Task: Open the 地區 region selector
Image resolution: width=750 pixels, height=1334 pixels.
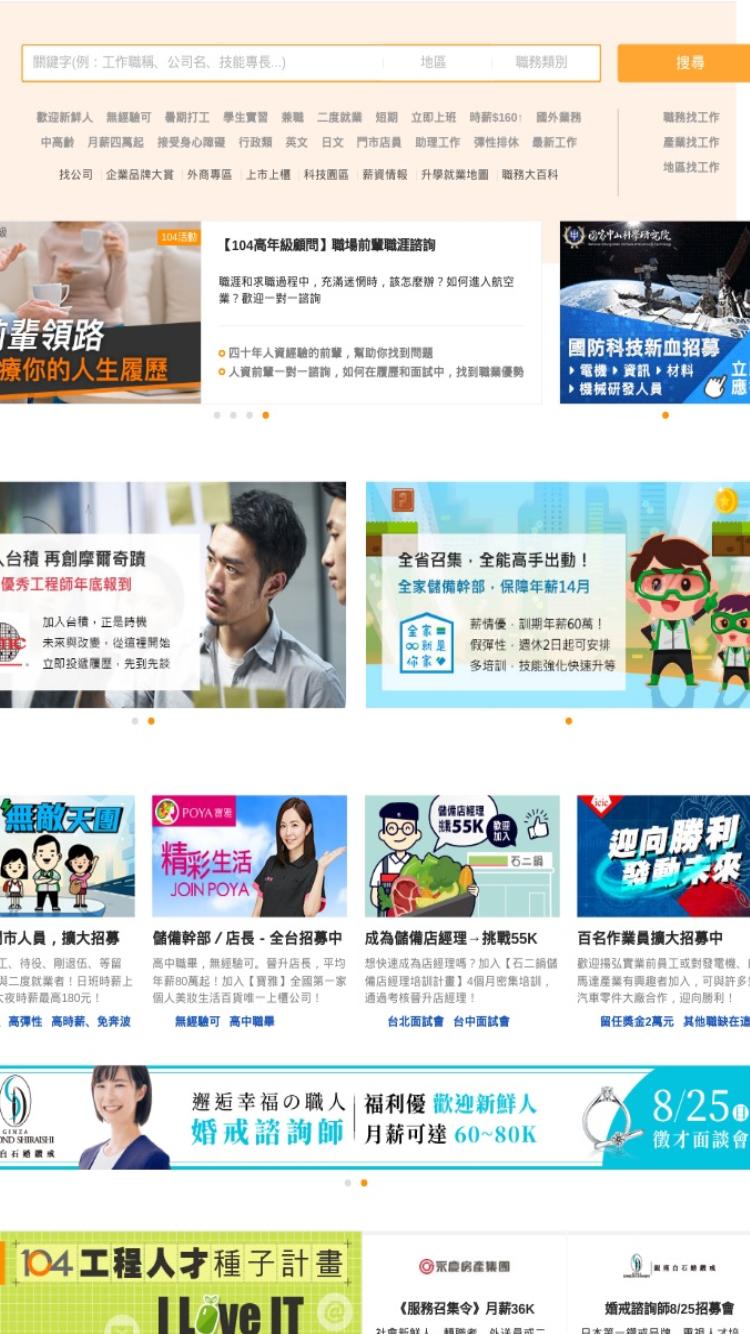Action: coord(433,62)
